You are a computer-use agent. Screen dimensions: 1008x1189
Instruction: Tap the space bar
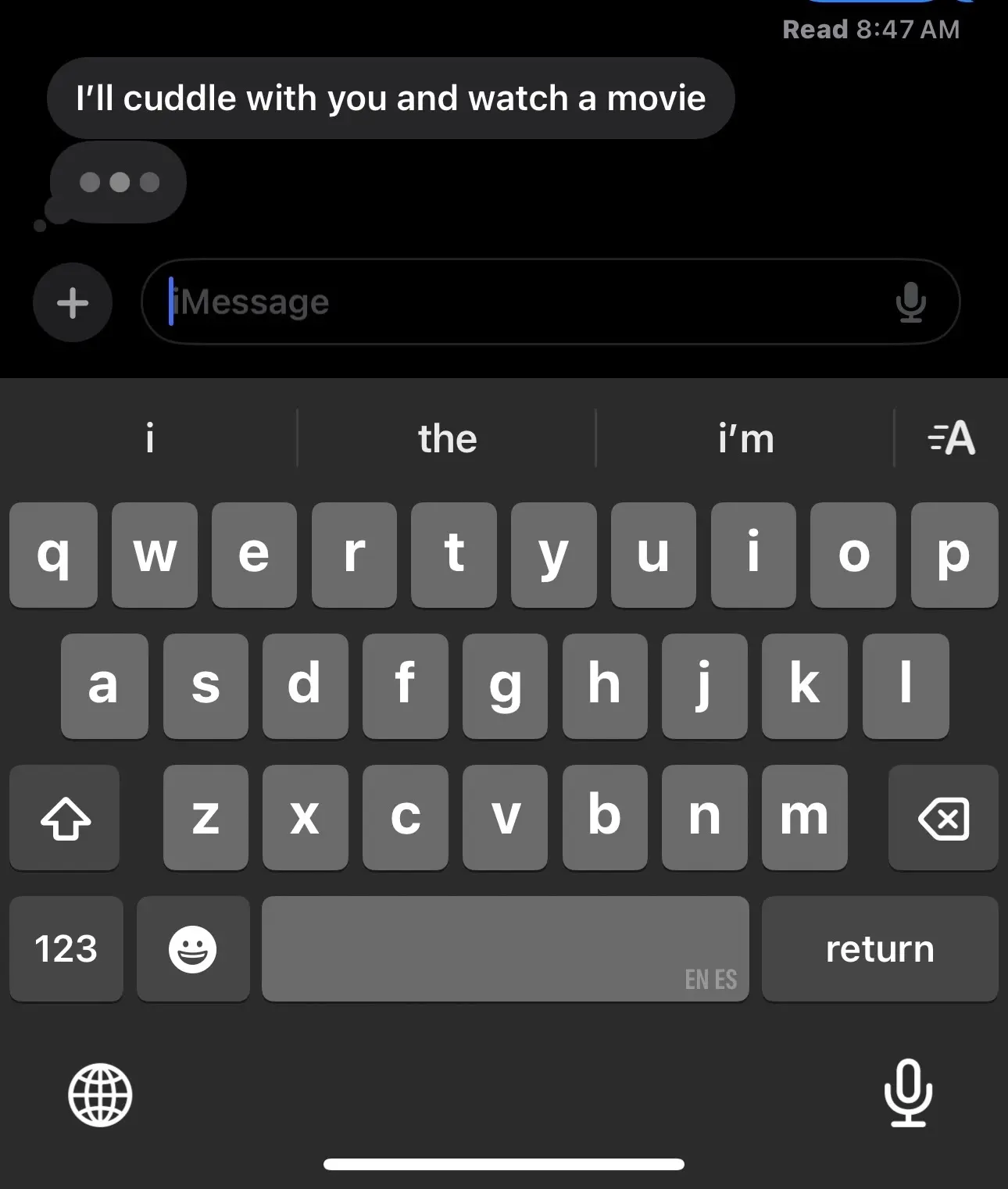tap(505, 949)
